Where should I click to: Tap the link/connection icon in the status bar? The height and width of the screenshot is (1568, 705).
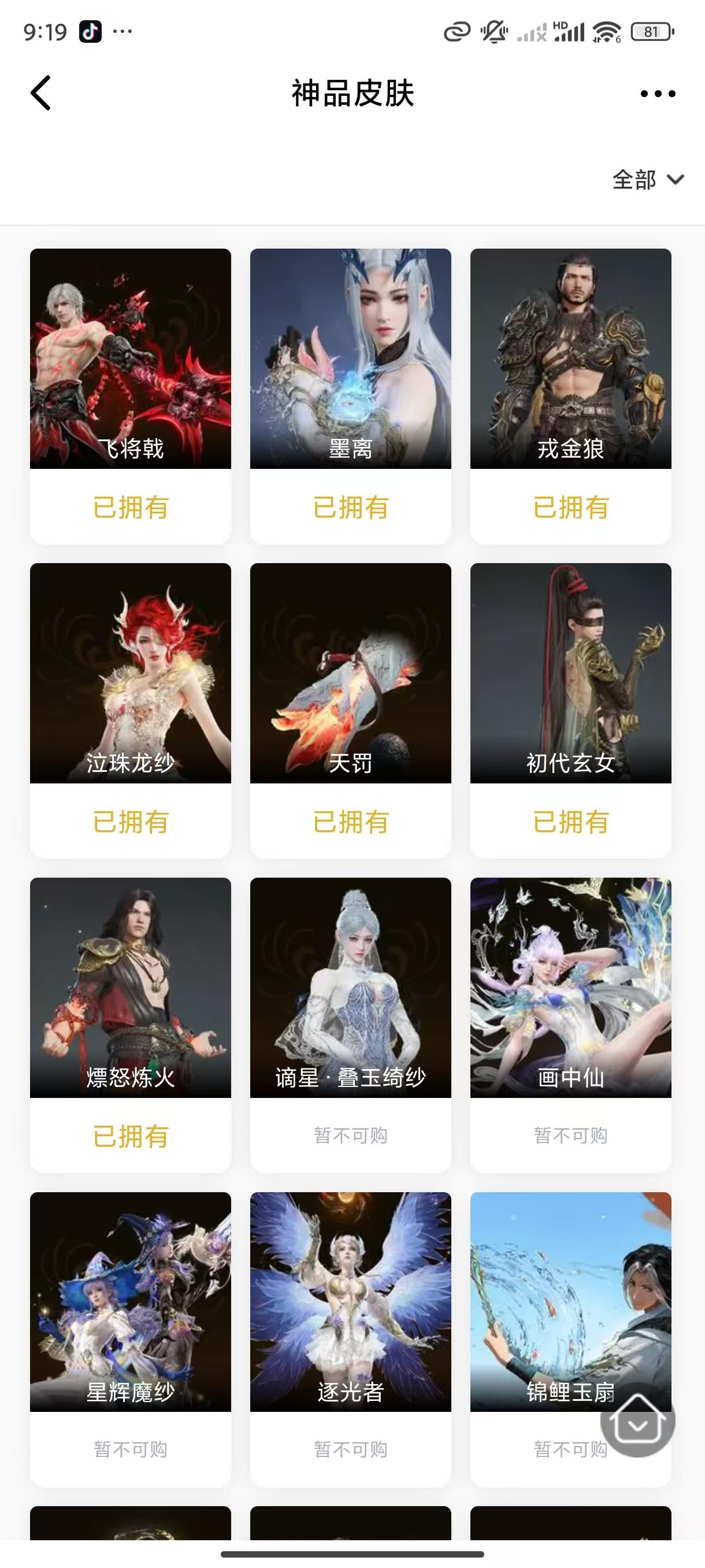455,32
